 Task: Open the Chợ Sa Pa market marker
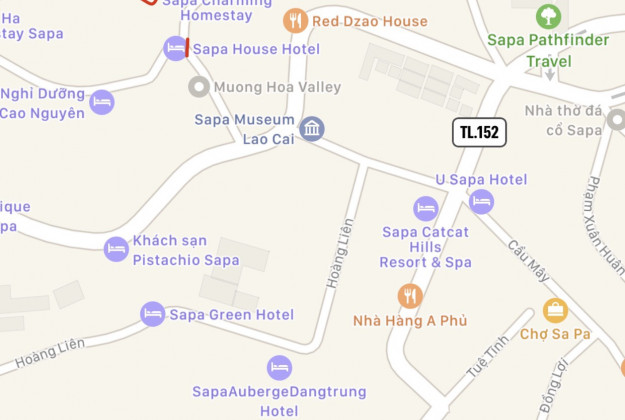(555, 310)
